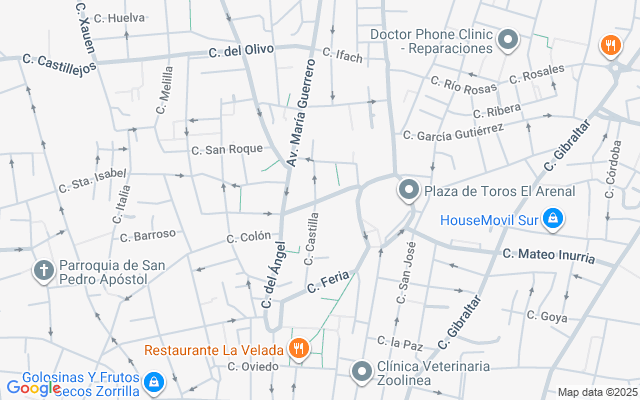Screen dimensions: 640x400
Task: Open the Doctor Phone Clinic map pin
Action: (x=508, y=40)
